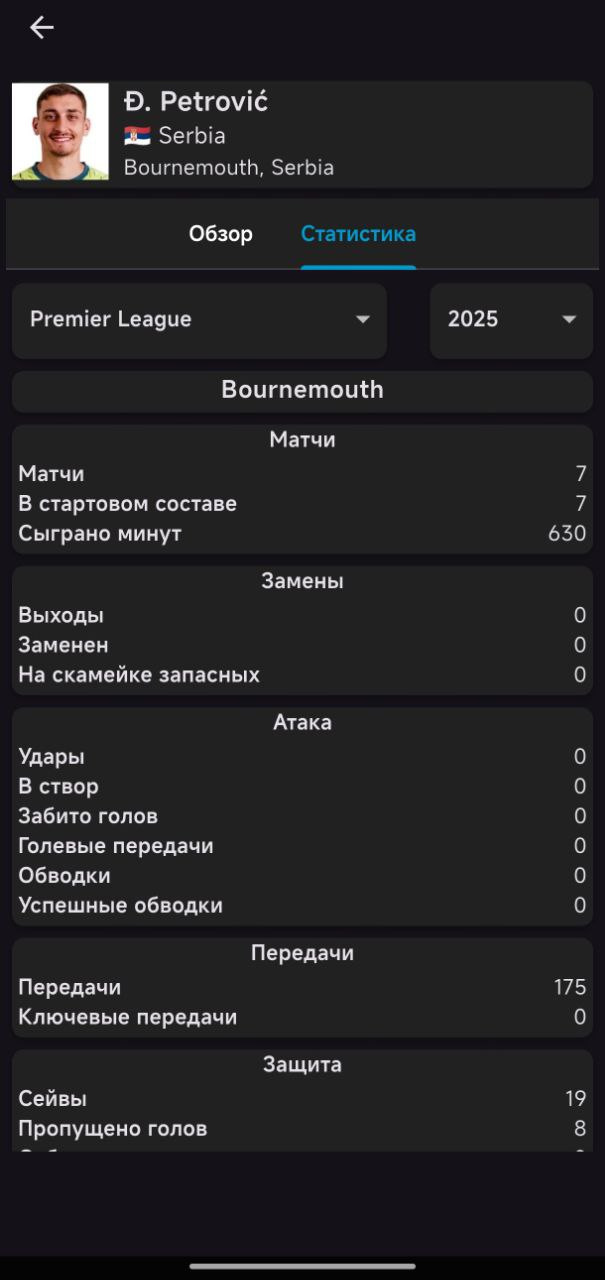Select the Статистика tab

tap(358, 234)
